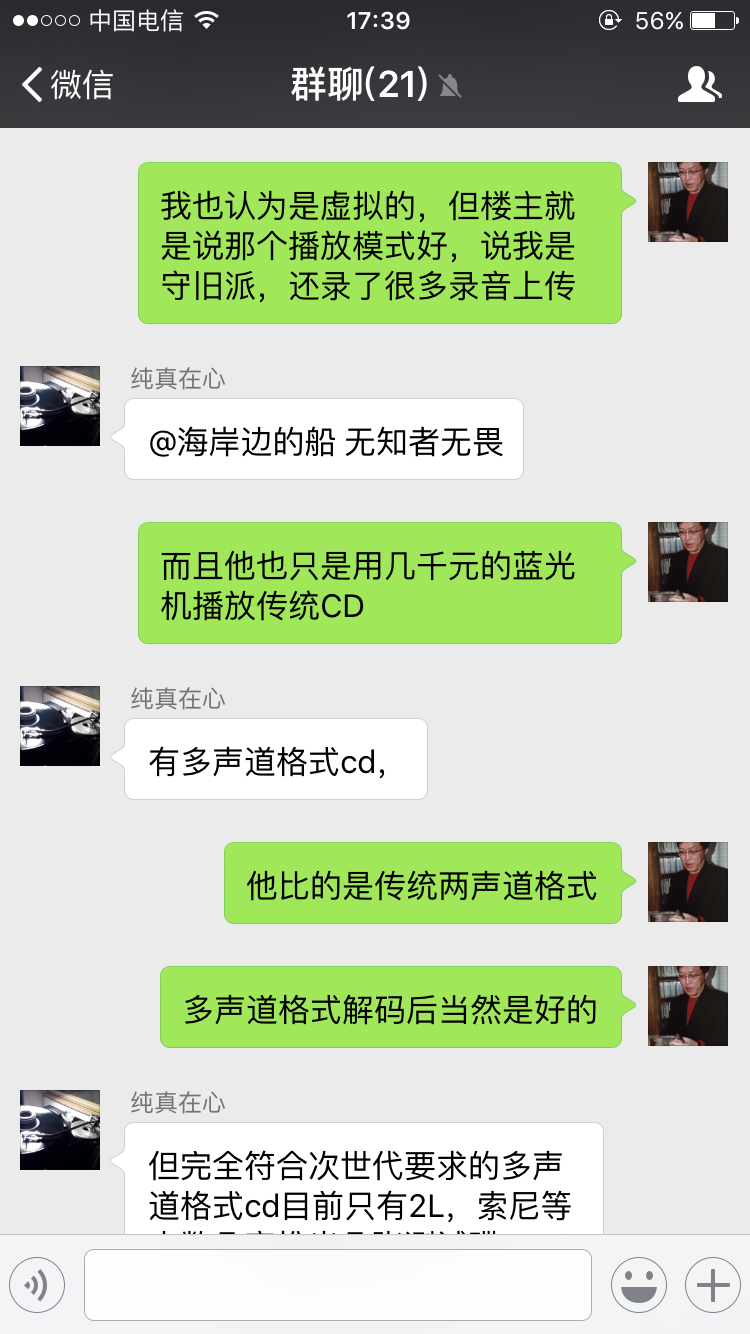The height and width of the screenshot is (1334, 750).
Task: Switch to voice message input
Action: tap(37, 1284)
